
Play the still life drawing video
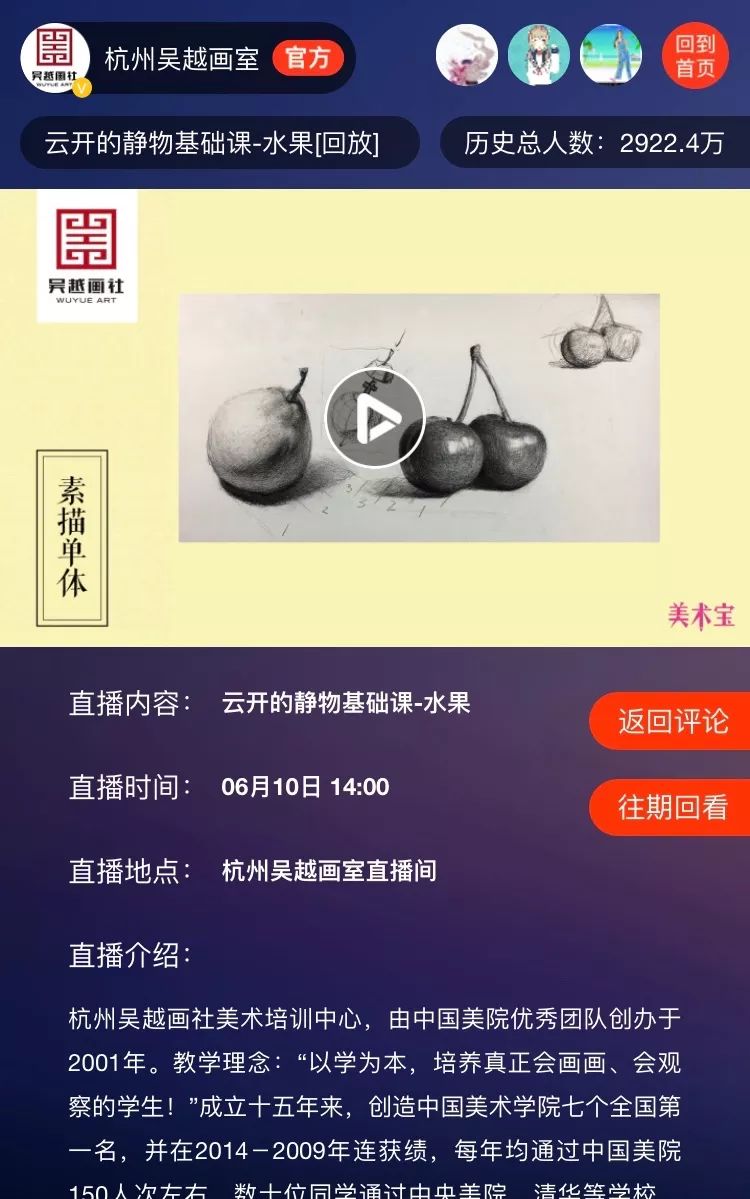click(x=375, y=418)
